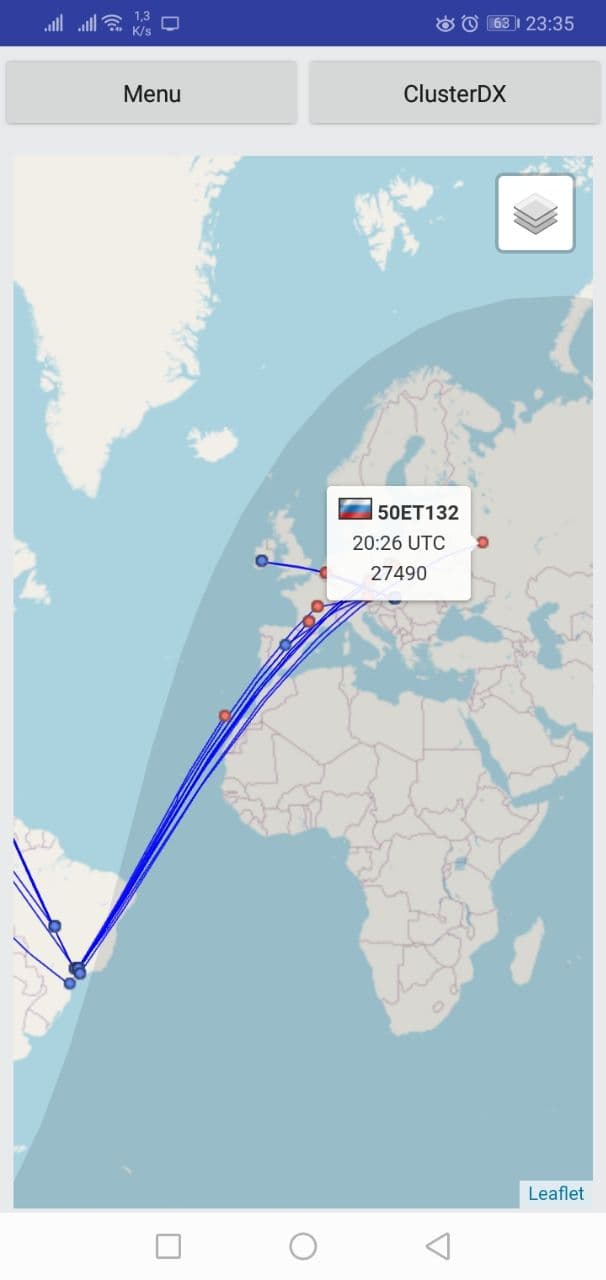Open the ClusterDX button
Screen dimensions: 606x1280
pyautogui.click(x=455, y=93)
